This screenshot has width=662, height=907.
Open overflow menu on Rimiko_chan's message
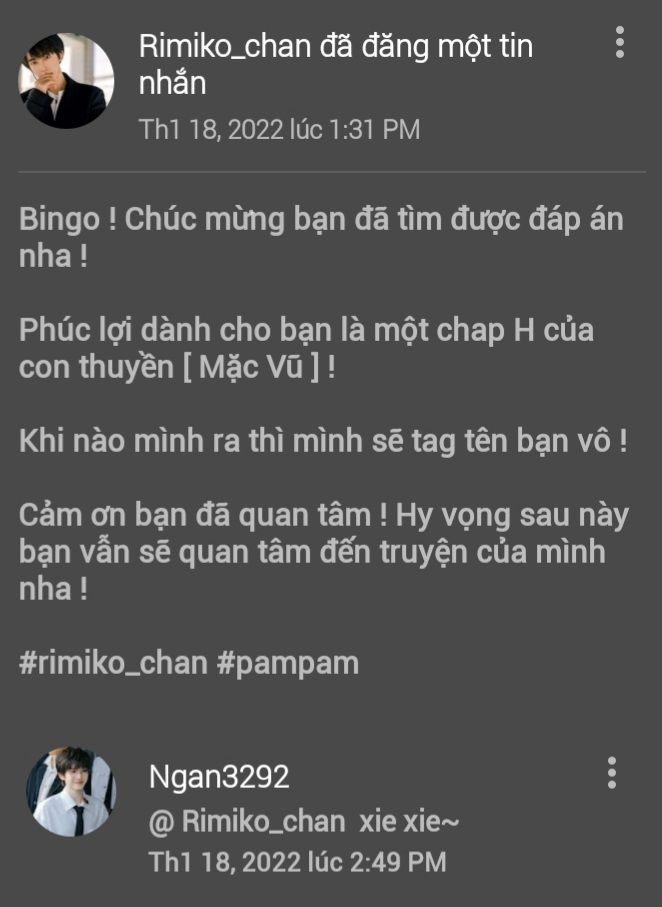click(620, 42)
